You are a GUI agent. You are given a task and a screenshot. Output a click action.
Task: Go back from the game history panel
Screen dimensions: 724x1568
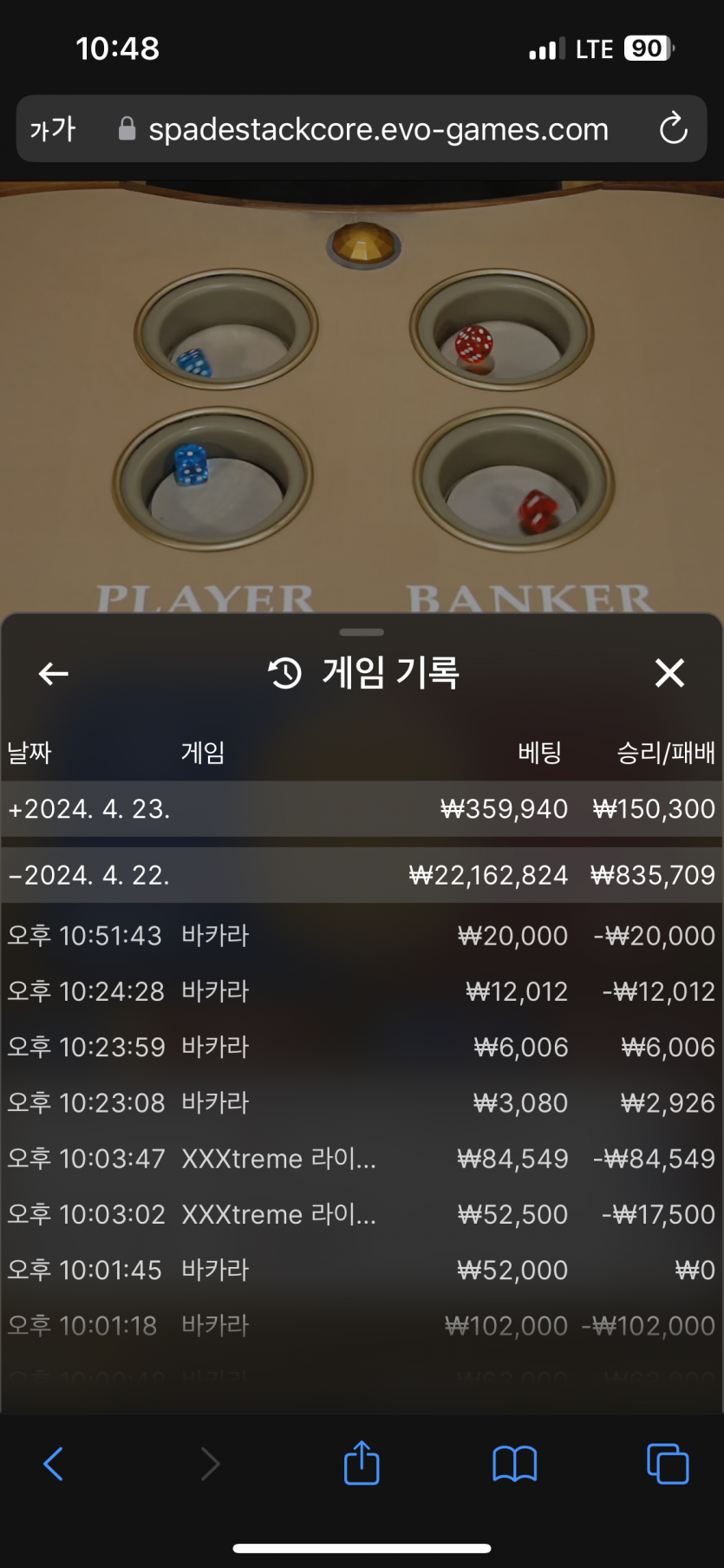(54, 673)
